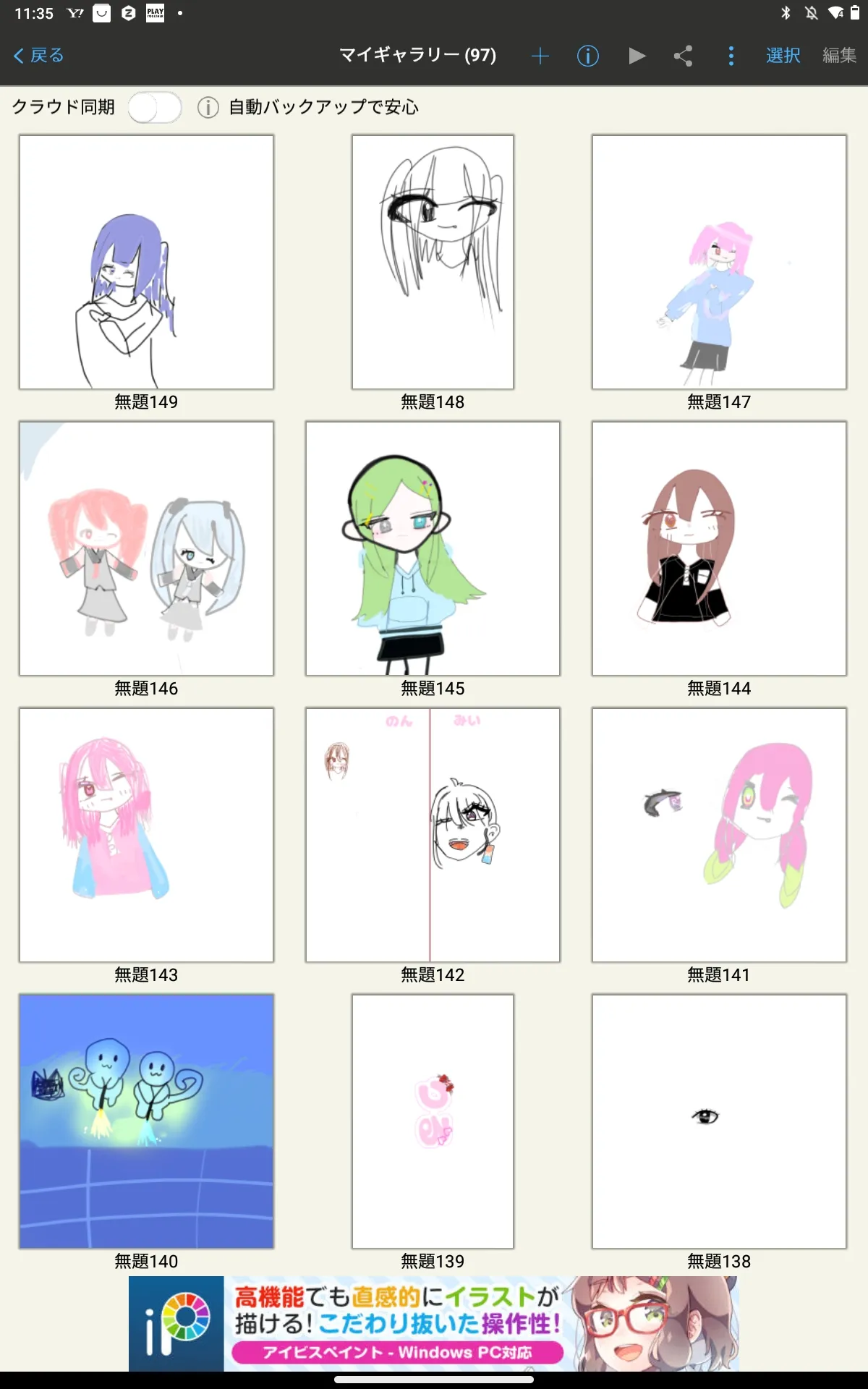
Task: Open artwork 無題148
Action: 433,262
